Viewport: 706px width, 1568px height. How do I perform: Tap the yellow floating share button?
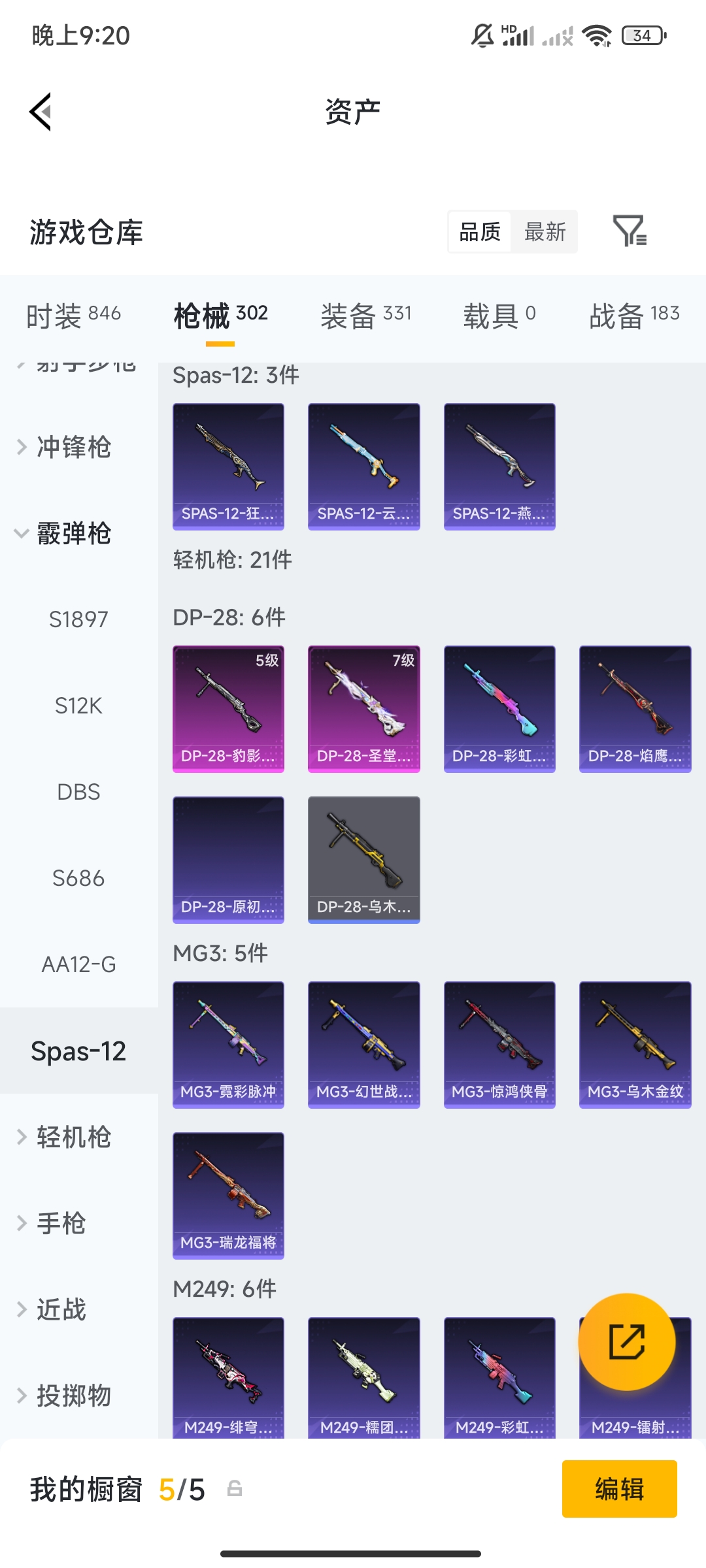(626, 1341)
